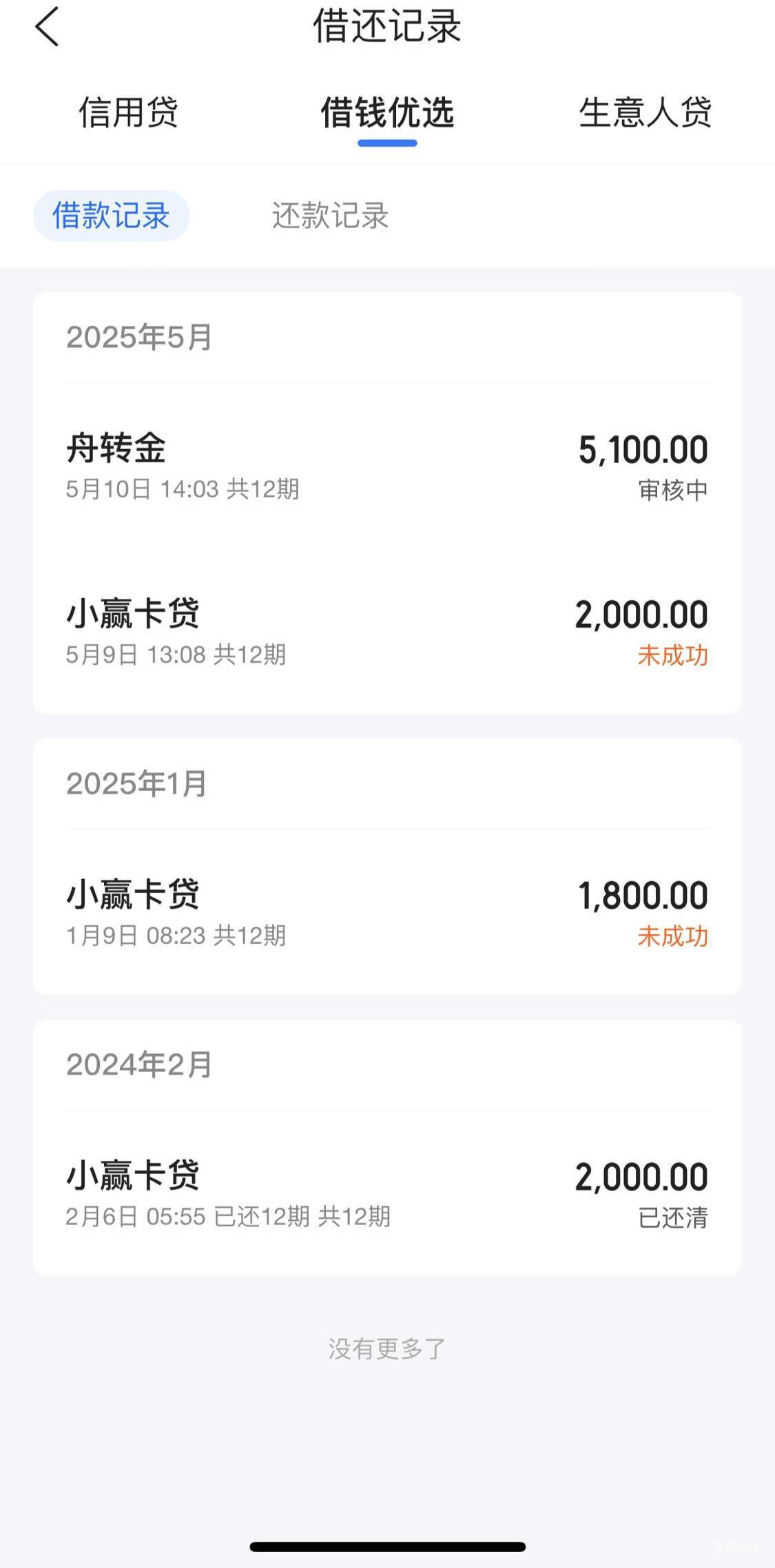The image size is (775, 1568).
Task: Switch to the 生意人贷 tab
Action: pos(645,112)
